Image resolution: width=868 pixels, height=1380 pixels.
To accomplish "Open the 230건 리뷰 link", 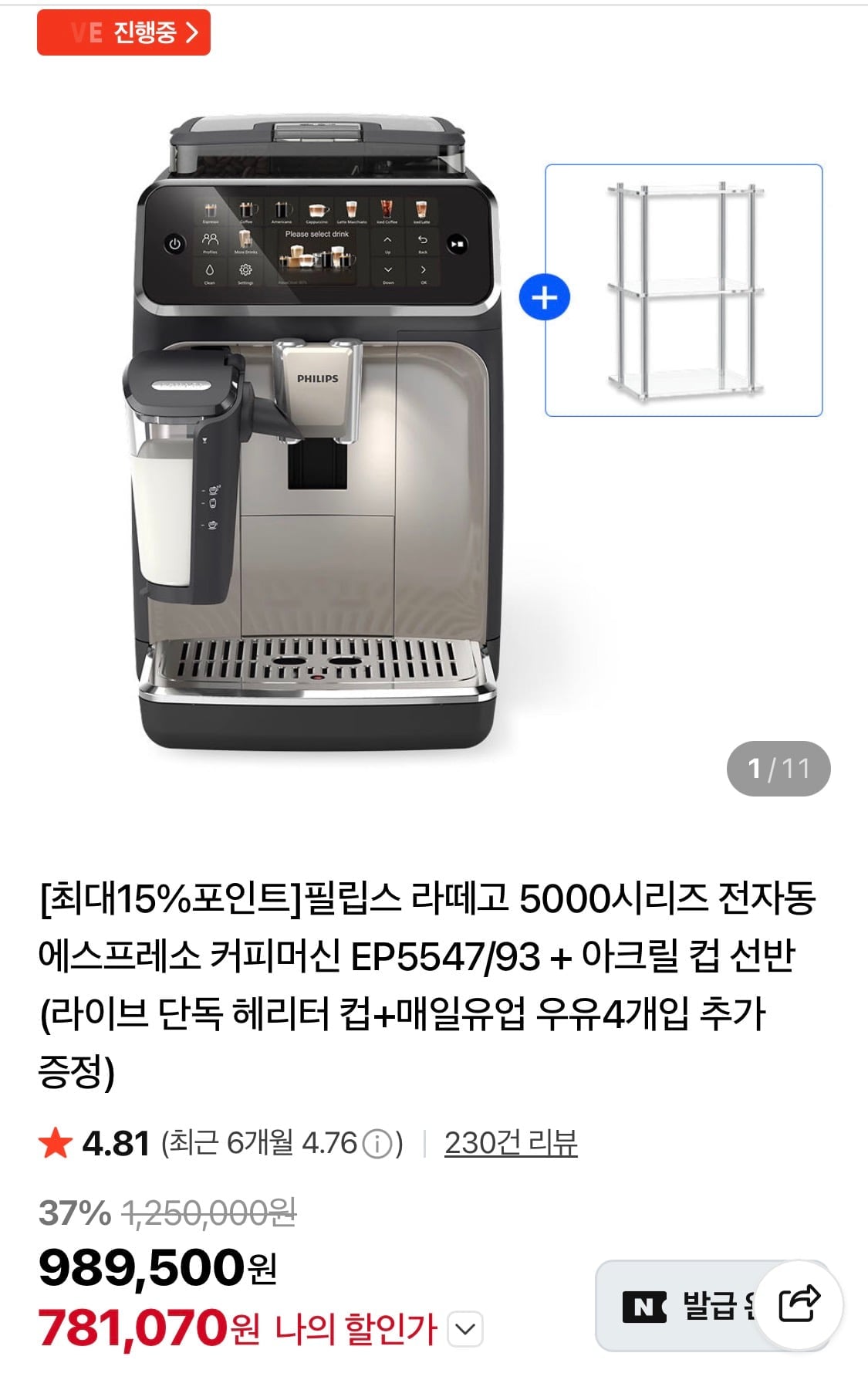I will click(x=511, y=1143).
